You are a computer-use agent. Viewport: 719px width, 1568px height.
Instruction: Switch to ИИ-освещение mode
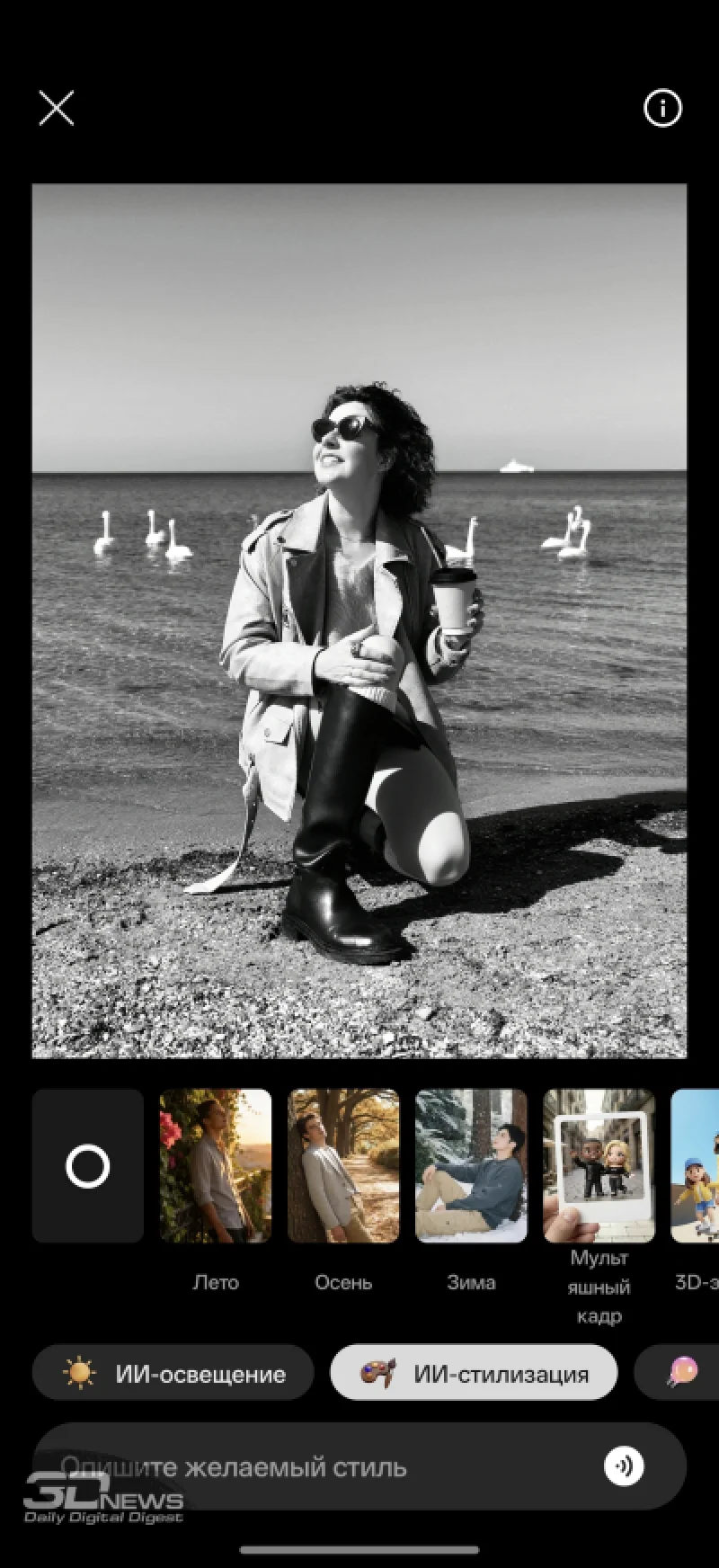[x=173, y=1373]
